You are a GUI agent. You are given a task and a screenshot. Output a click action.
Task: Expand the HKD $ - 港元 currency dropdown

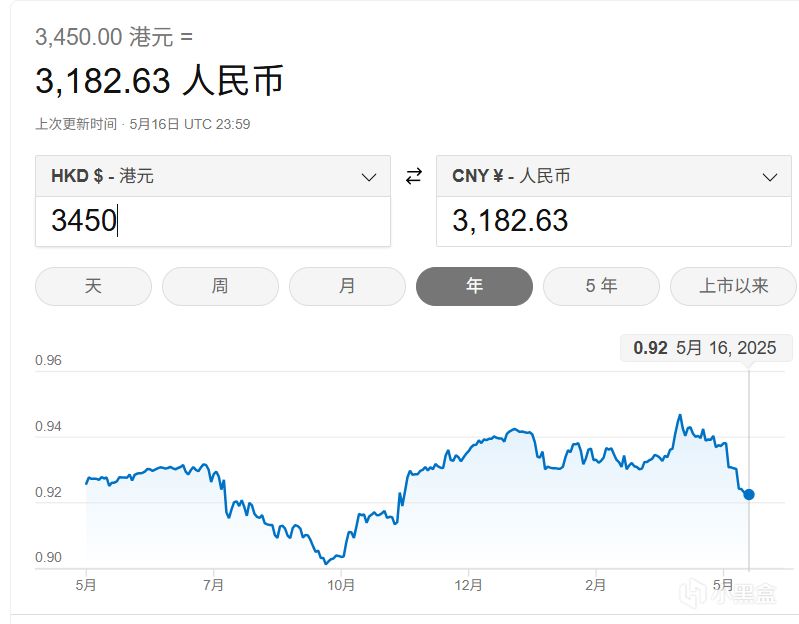pos(212,177)
